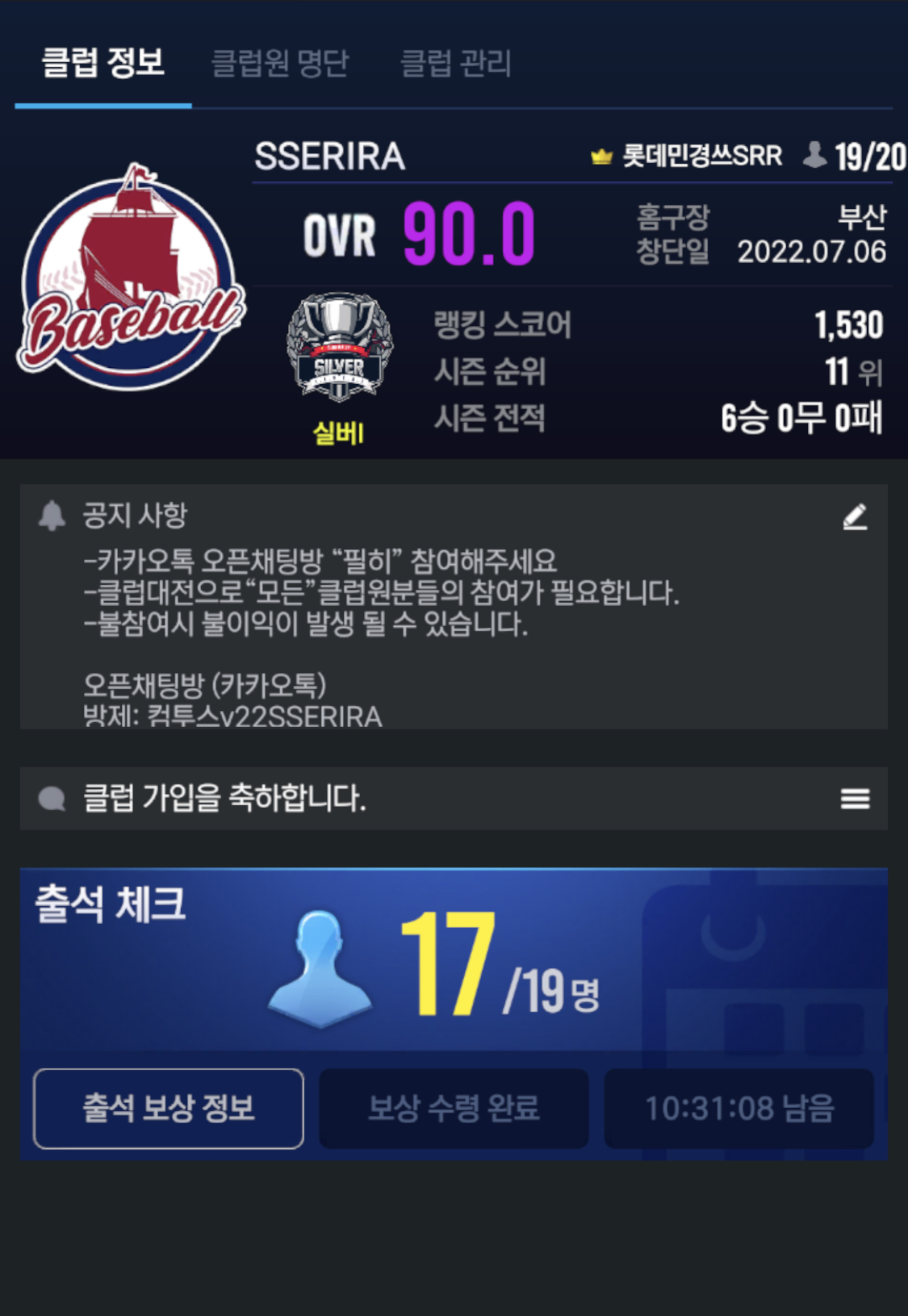Open the 클럽 관리 tab
Screen dimensions: 908x1316
(x=456, y=63)
